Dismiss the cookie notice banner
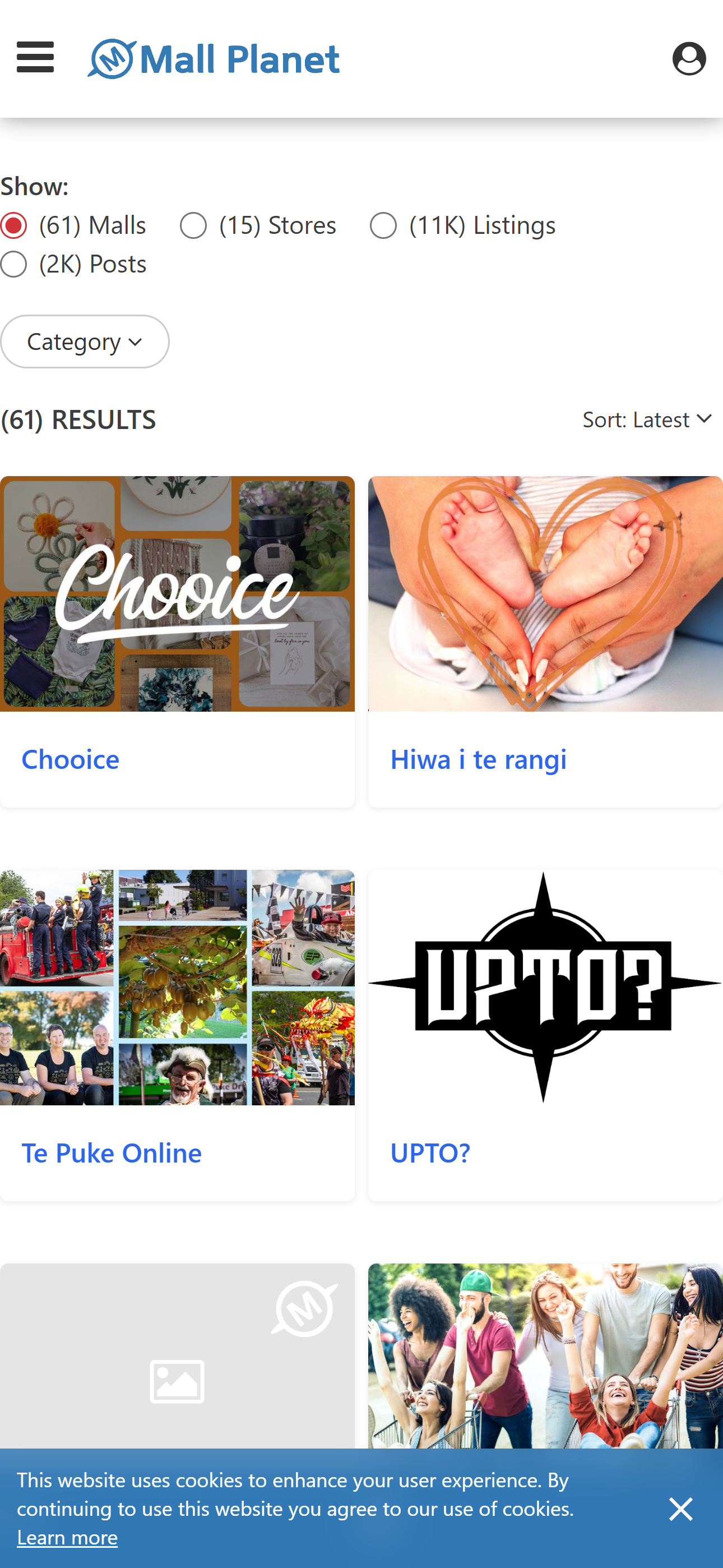 tap(680, 1509)
